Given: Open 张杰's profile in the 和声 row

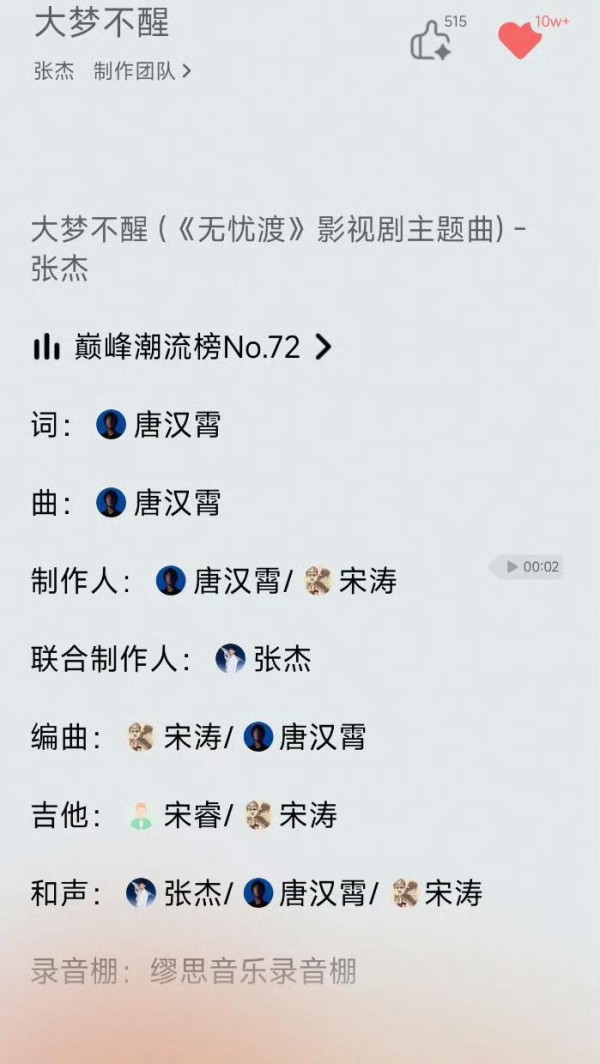Looking at the screenshot, I should point(177,893).
